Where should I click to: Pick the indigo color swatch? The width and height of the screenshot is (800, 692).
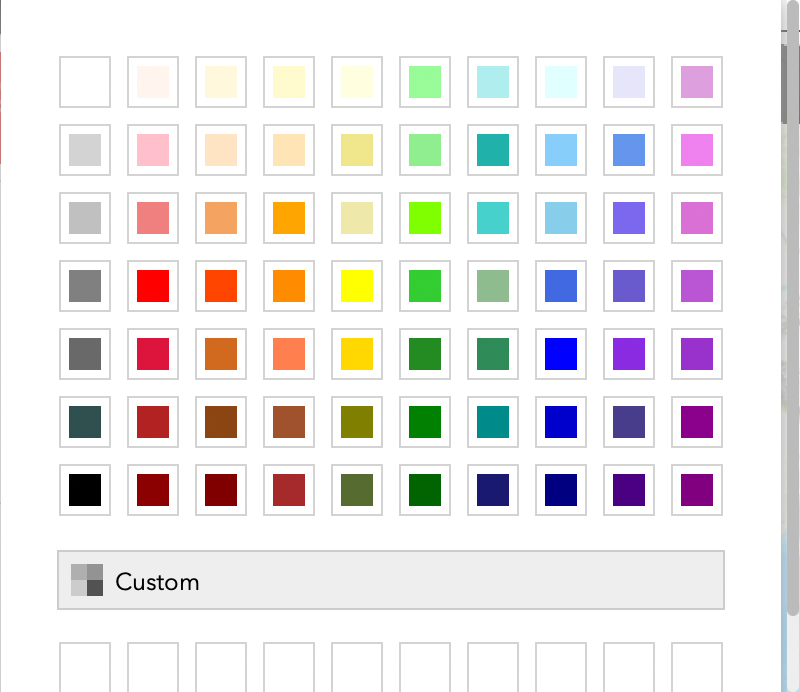point(629,490)
